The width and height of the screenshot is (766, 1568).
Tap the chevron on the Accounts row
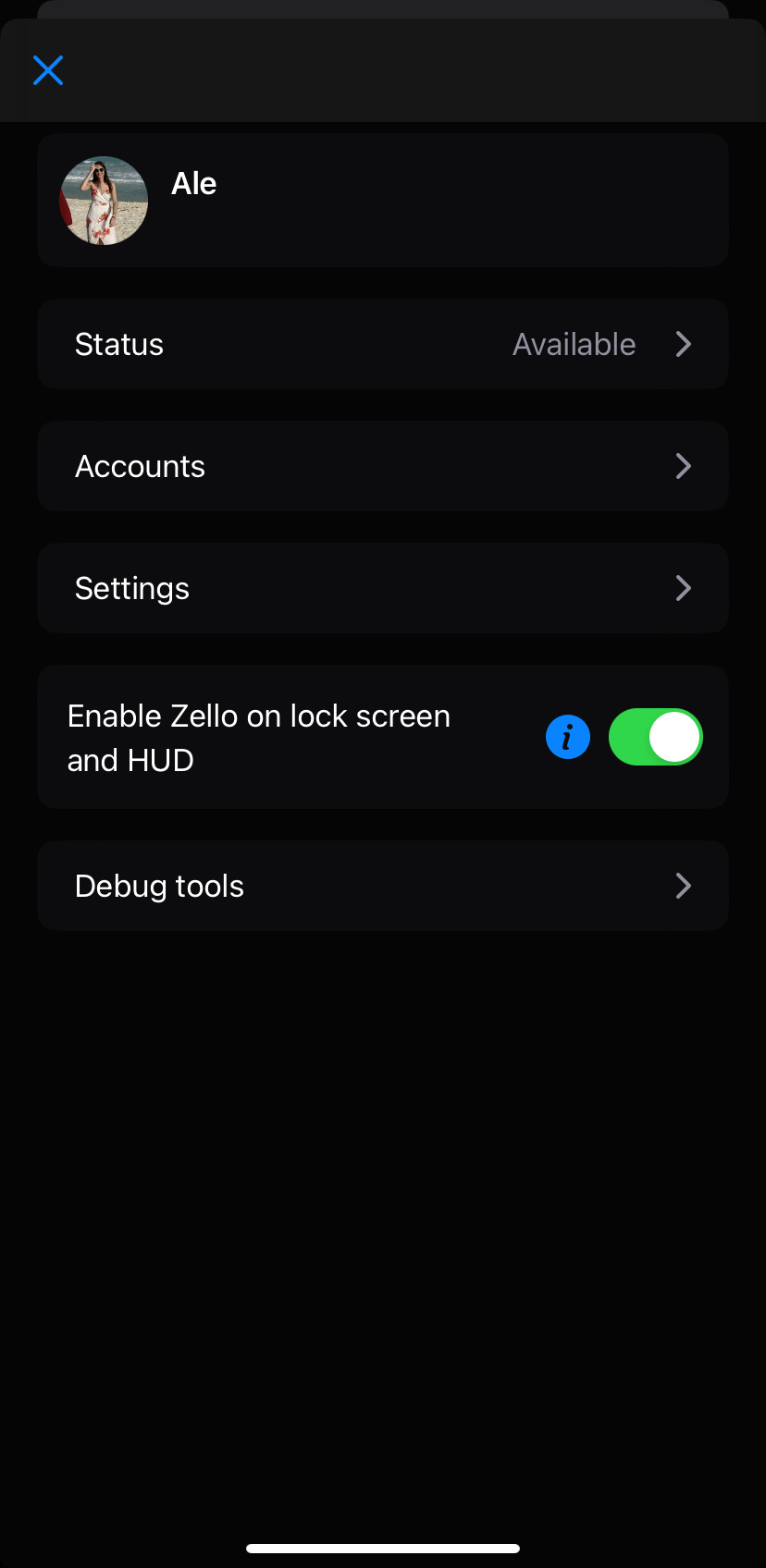[x=683, y=466]
